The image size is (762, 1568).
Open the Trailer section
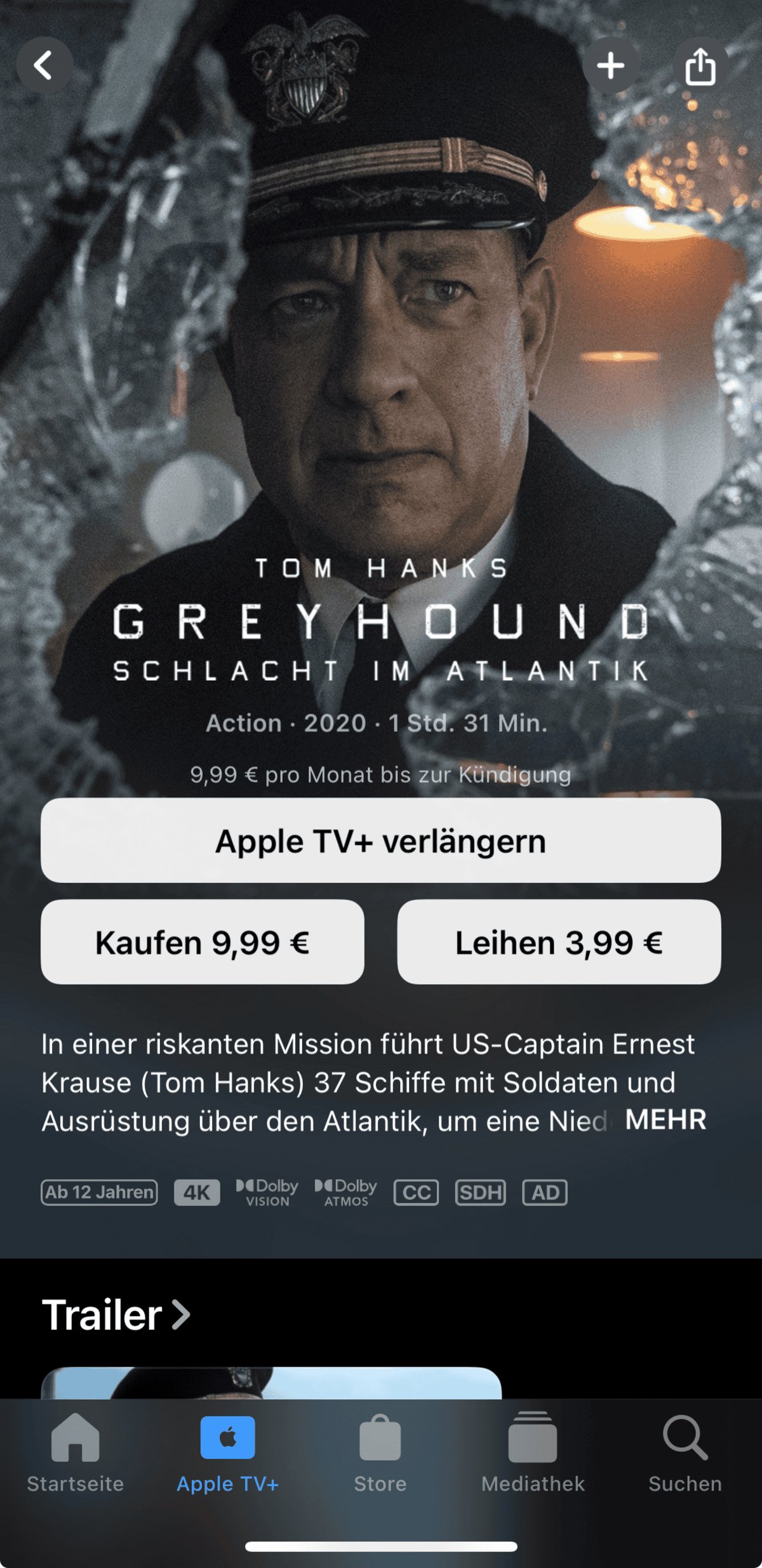pos(116,1315)
